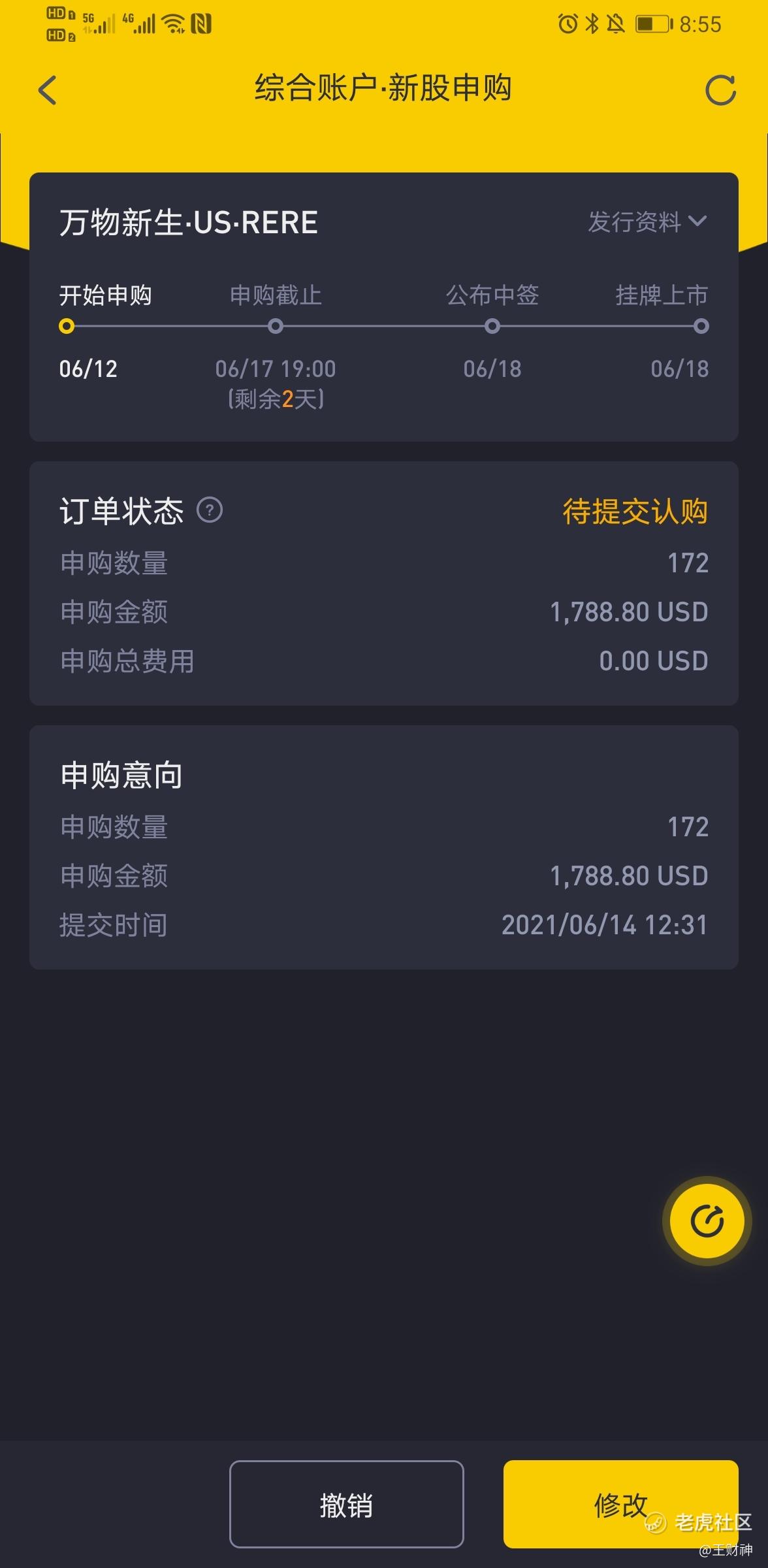Go back using the top-left arrow
768x1568 pixels.
tap(48, 90)
